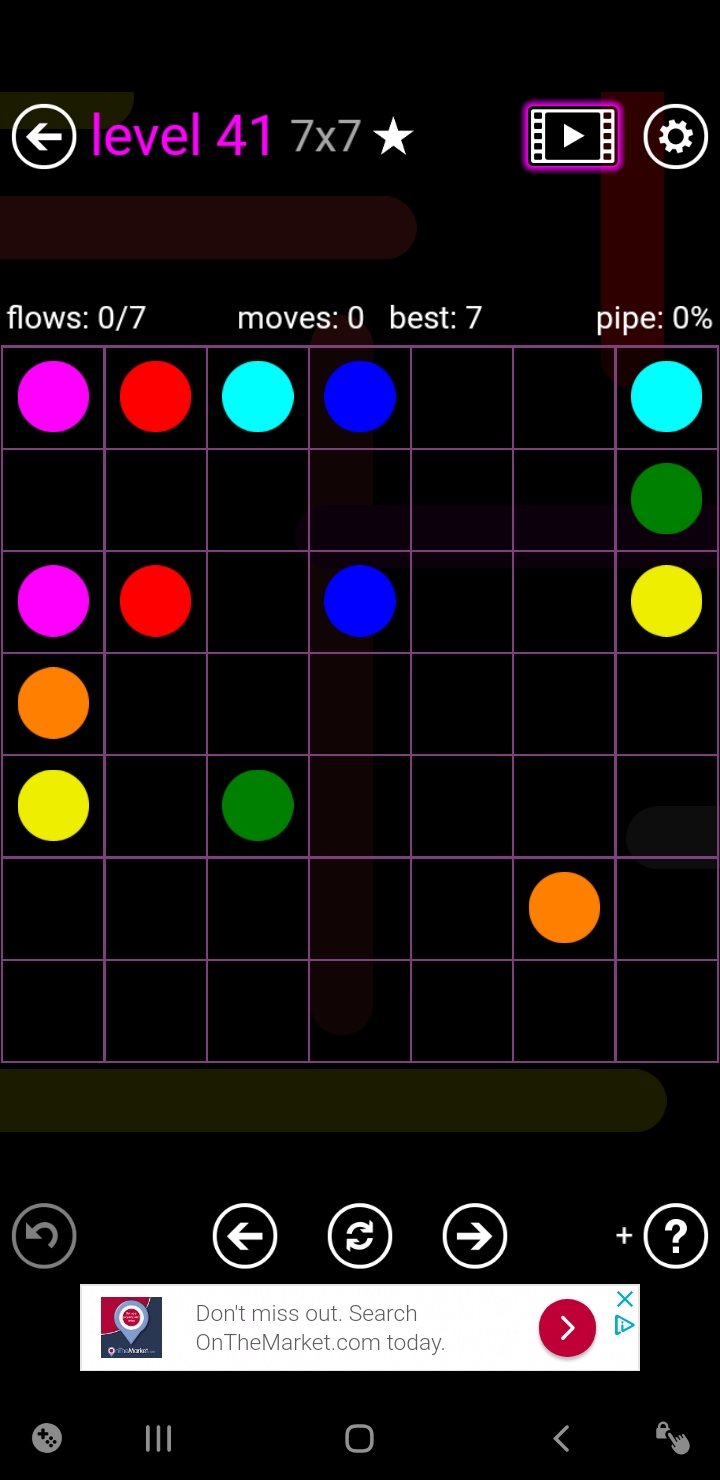
Task: Go to the previous level
Action: 245,1236
